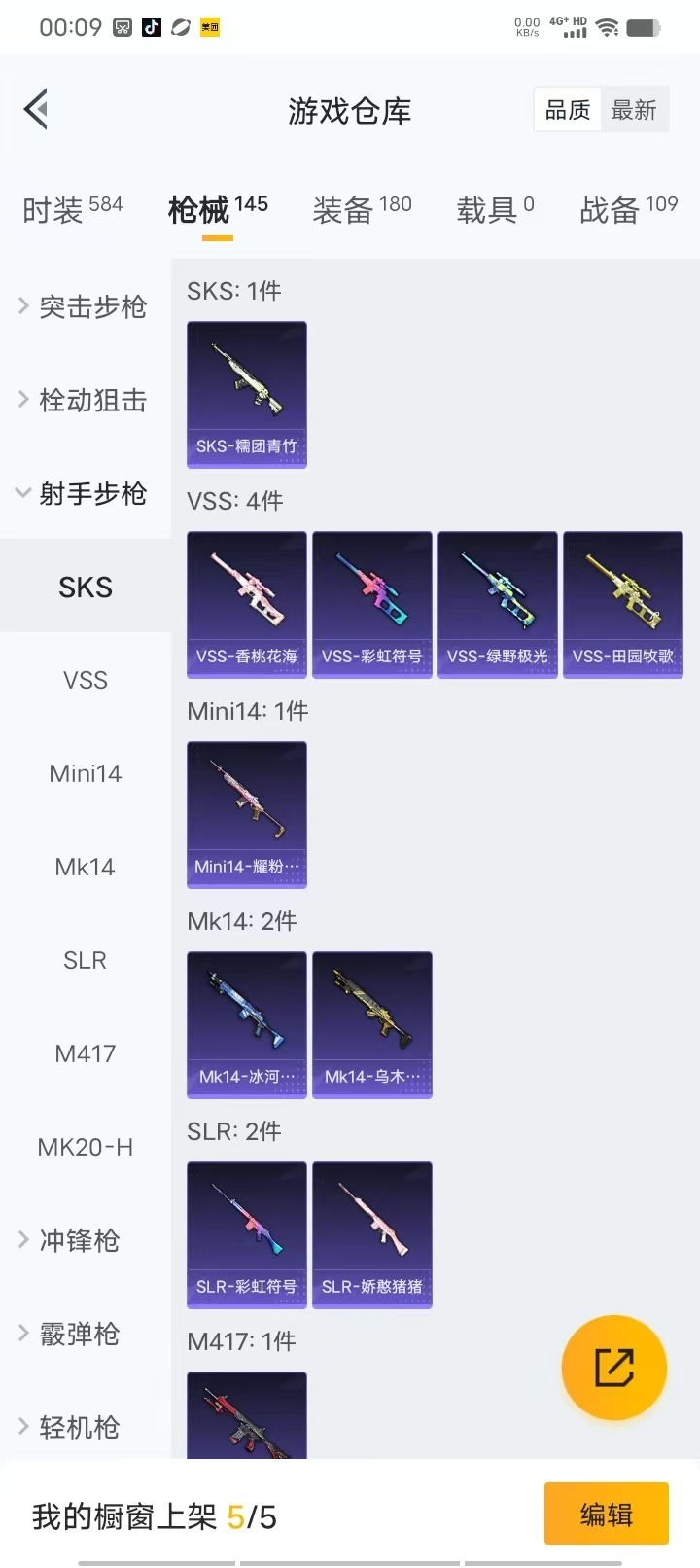View the VSS-田园牧歌 skin
The image size is (700, 1568).
623,604
